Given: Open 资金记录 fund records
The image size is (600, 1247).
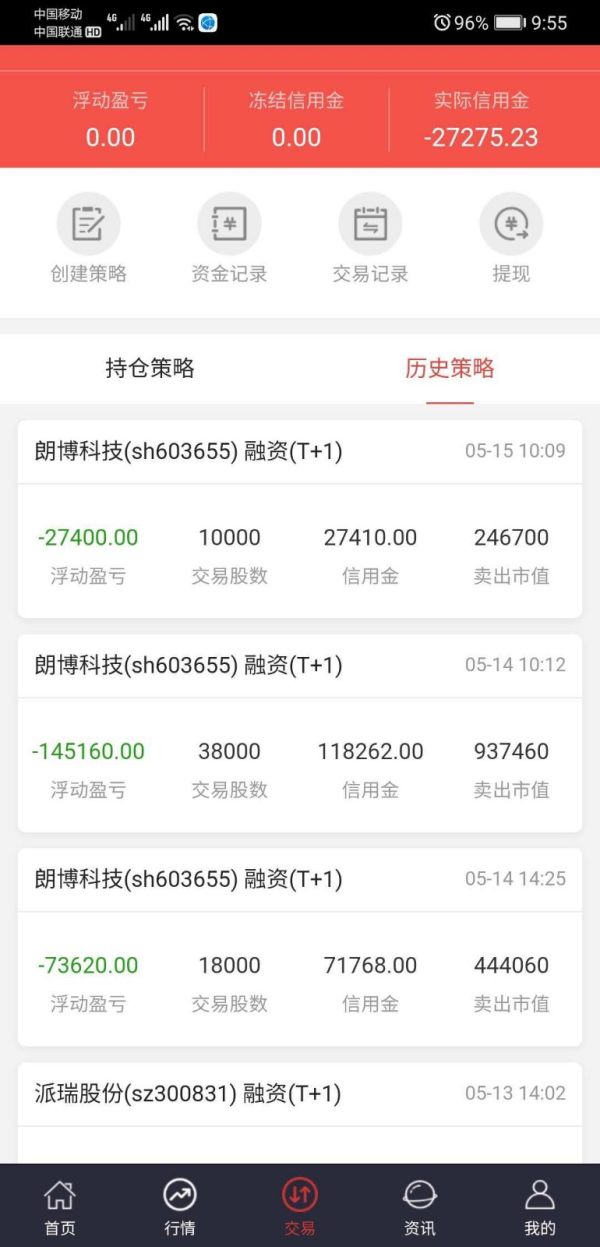Looking at the screenshot, I should pos(229,238).
